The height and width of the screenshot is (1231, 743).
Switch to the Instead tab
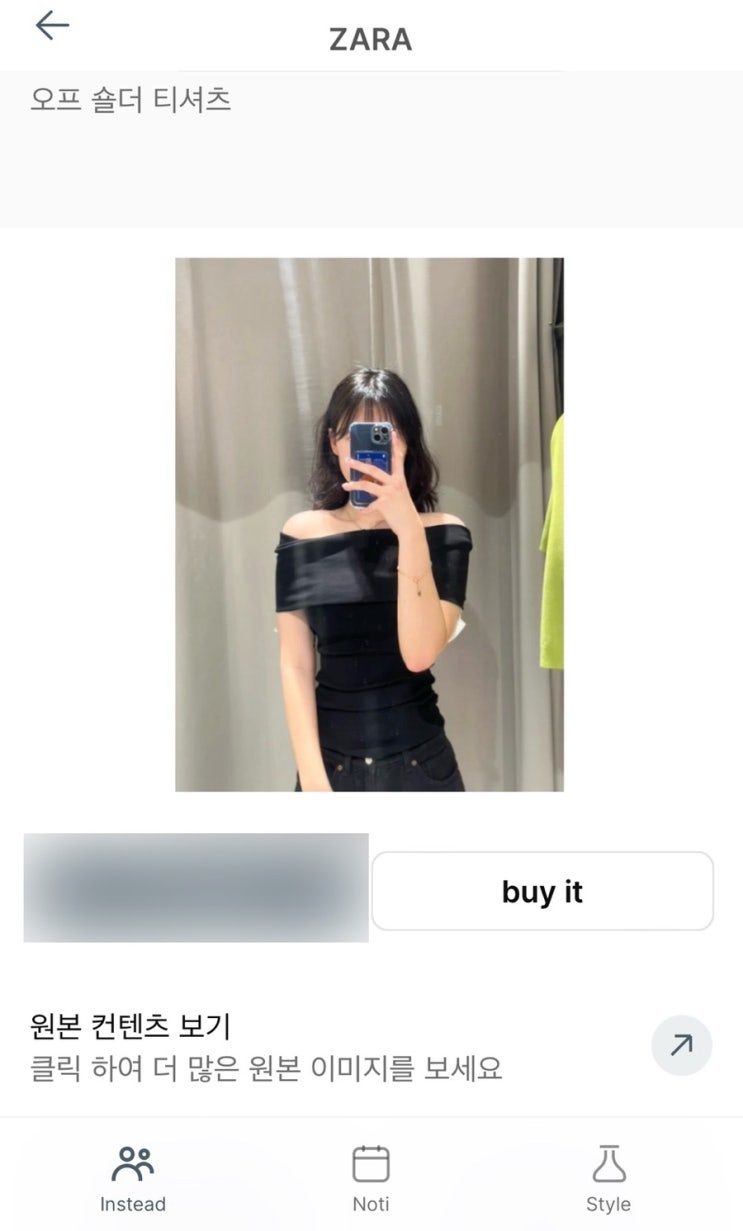[133, 1180]
